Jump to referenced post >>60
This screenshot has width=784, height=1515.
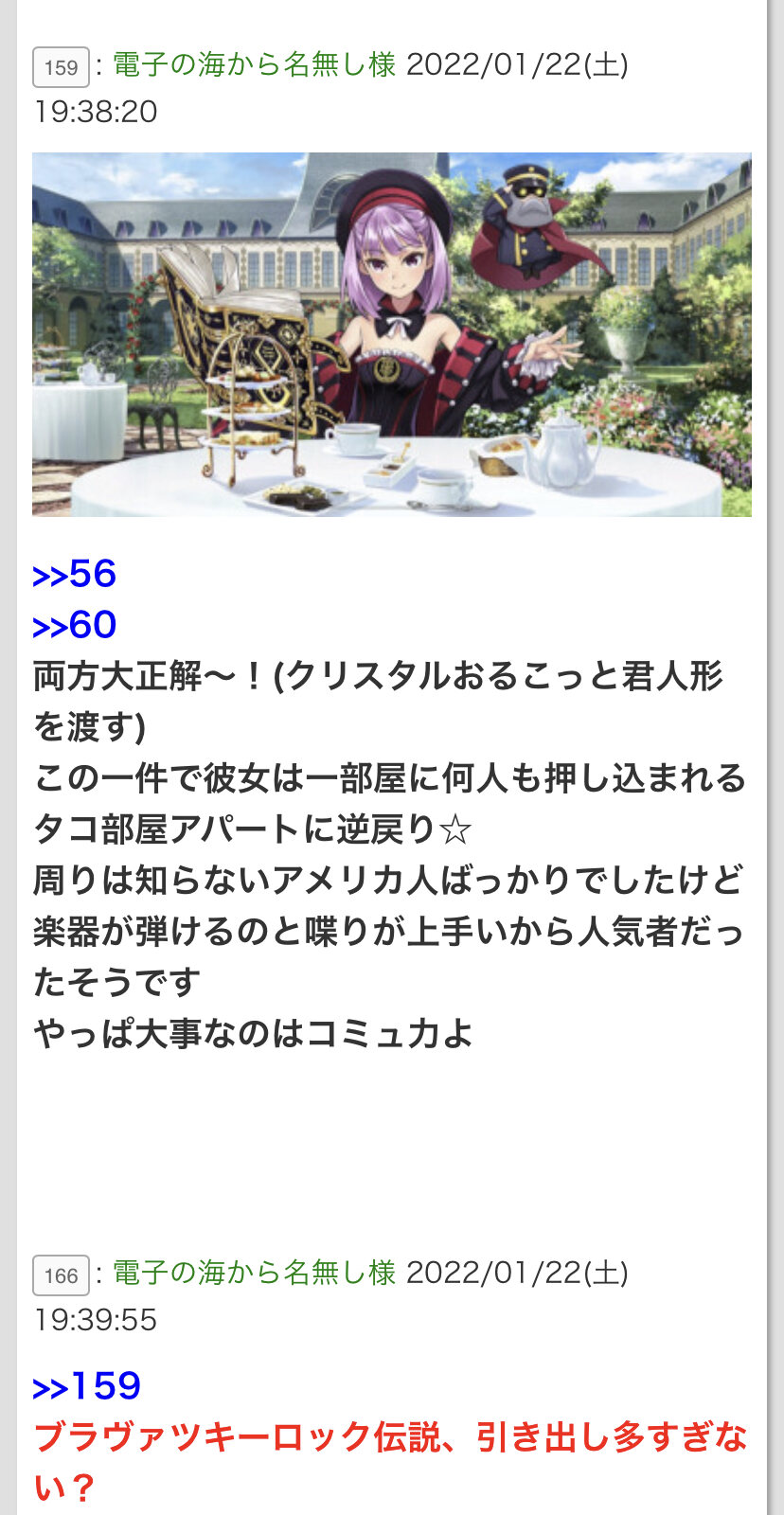[x=75, y=625]
